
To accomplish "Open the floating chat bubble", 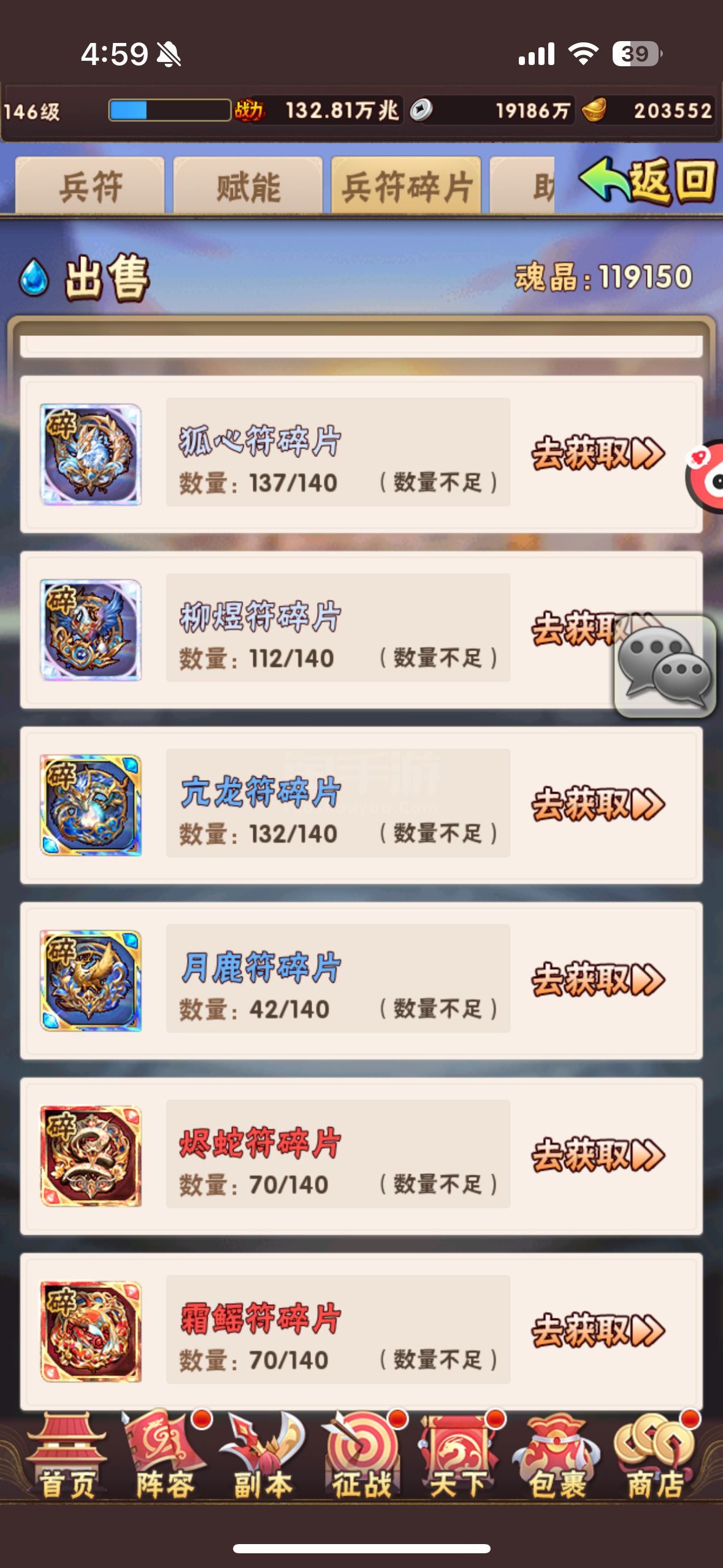I will (665, 666).
